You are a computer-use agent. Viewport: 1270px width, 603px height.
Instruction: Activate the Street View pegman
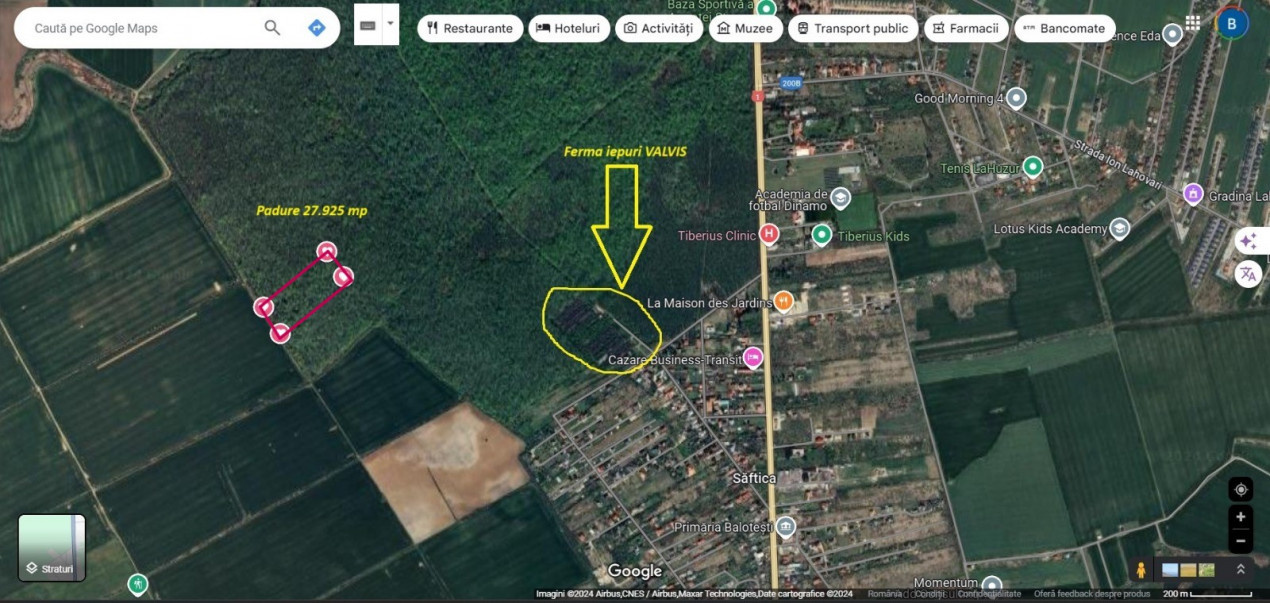(x=1140, y=569)
